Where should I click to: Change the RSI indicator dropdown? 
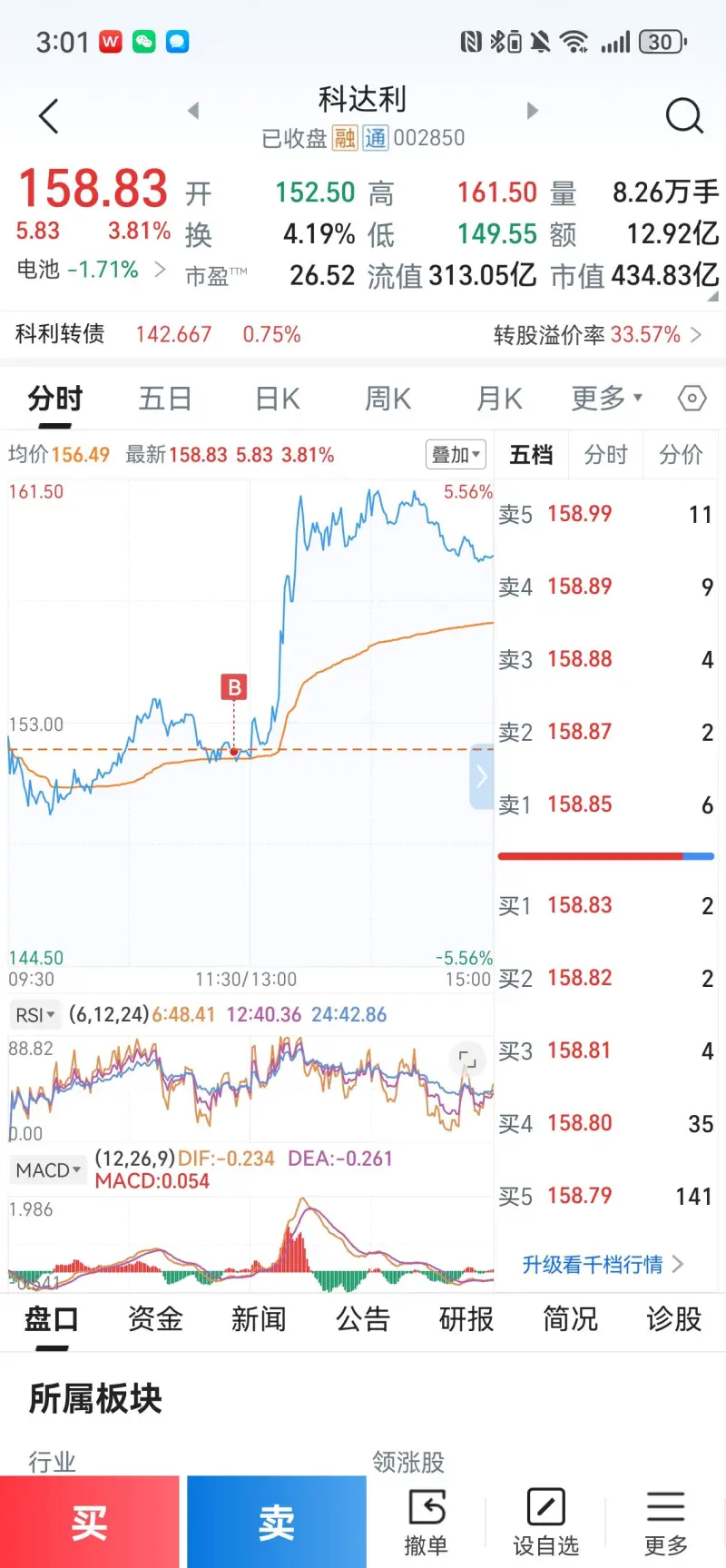(x=34, y=1015)
